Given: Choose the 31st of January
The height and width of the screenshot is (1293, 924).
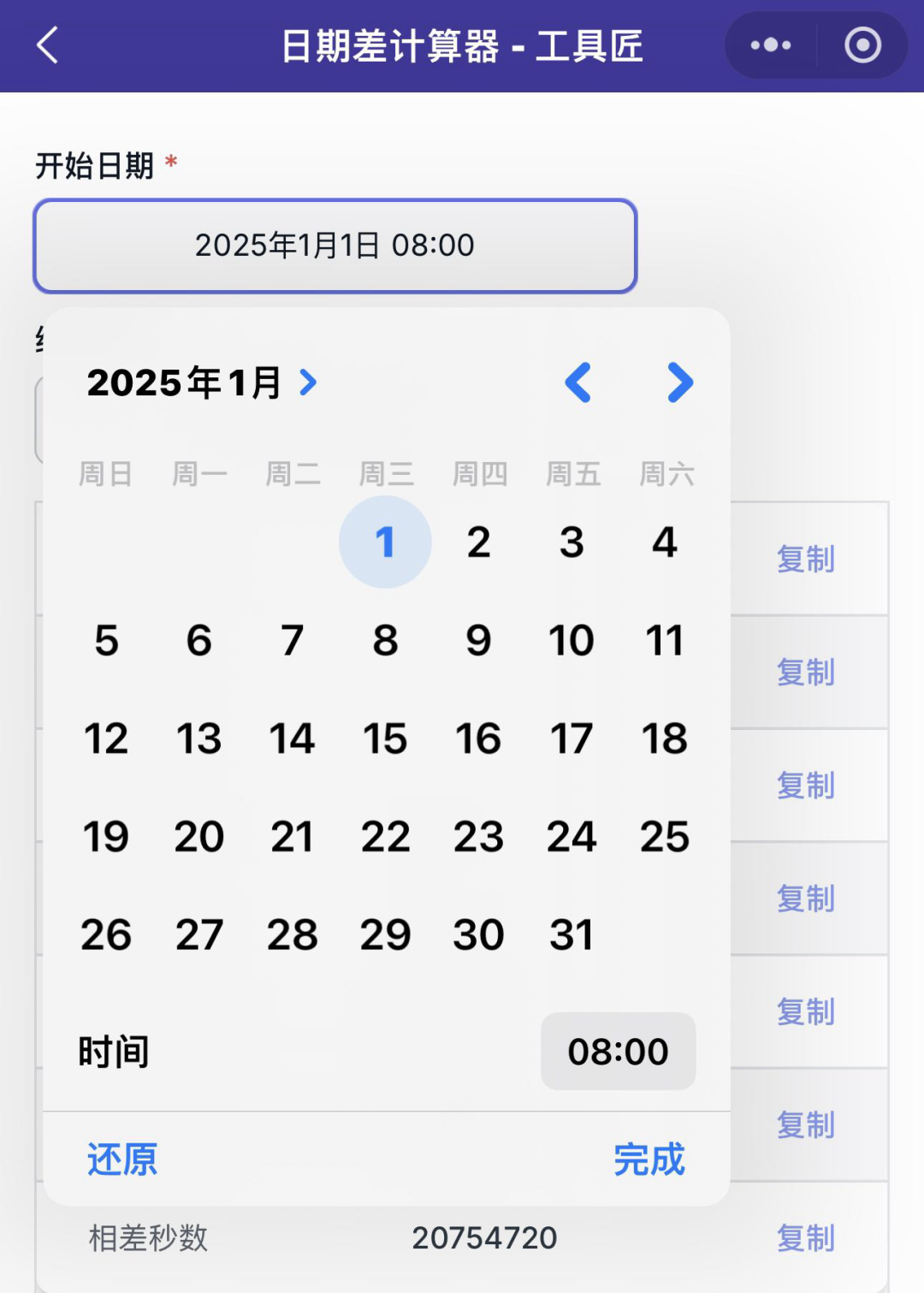Looking at the screenshot, I should [572, 934].
